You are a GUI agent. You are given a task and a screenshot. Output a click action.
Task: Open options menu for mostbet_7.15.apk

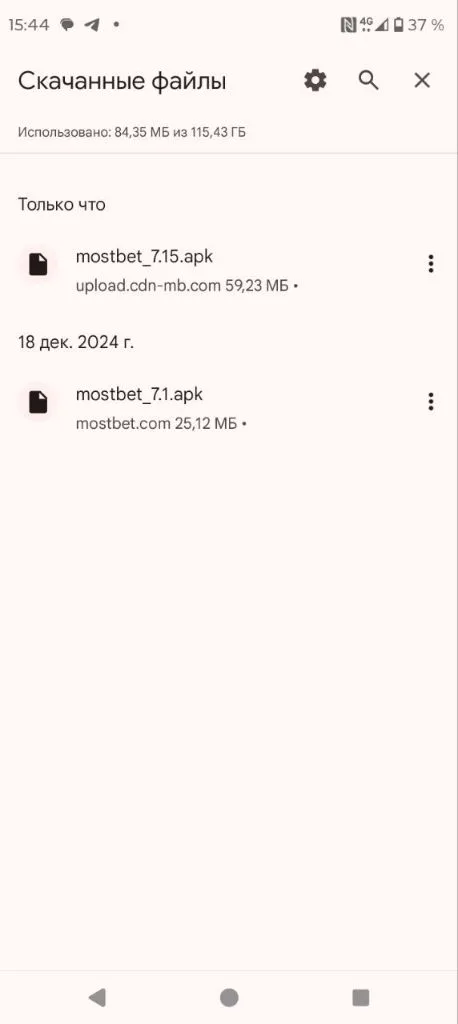(431, 264)
